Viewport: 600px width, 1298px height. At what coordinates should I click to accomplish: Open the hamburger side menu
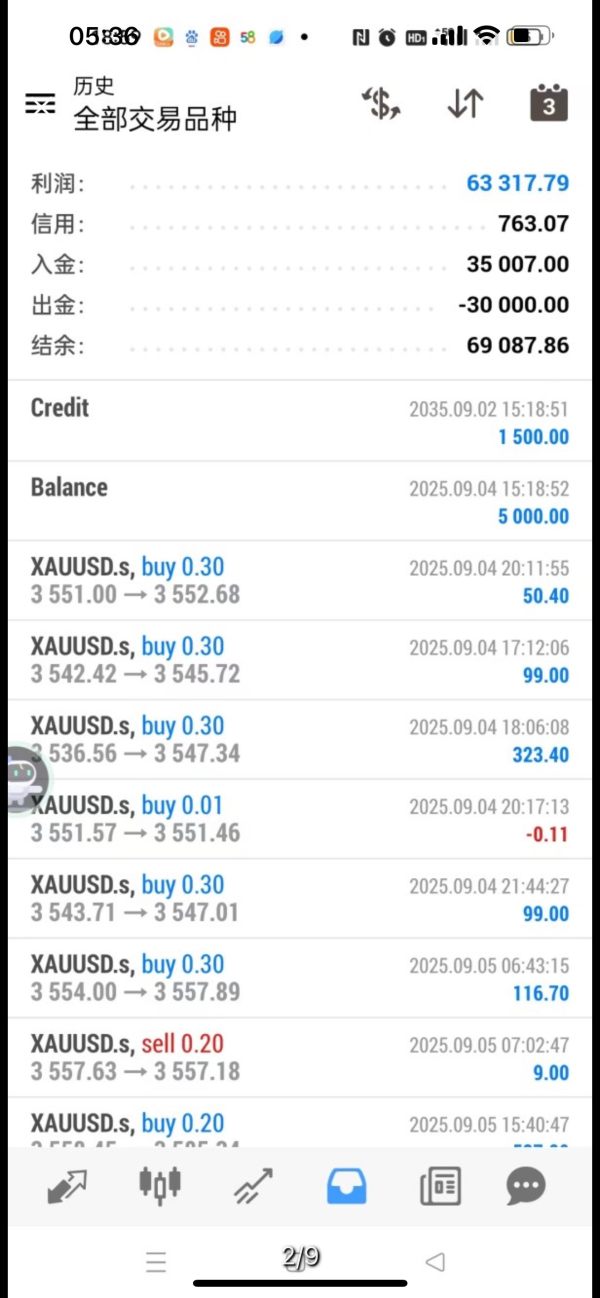click(40, 103)
